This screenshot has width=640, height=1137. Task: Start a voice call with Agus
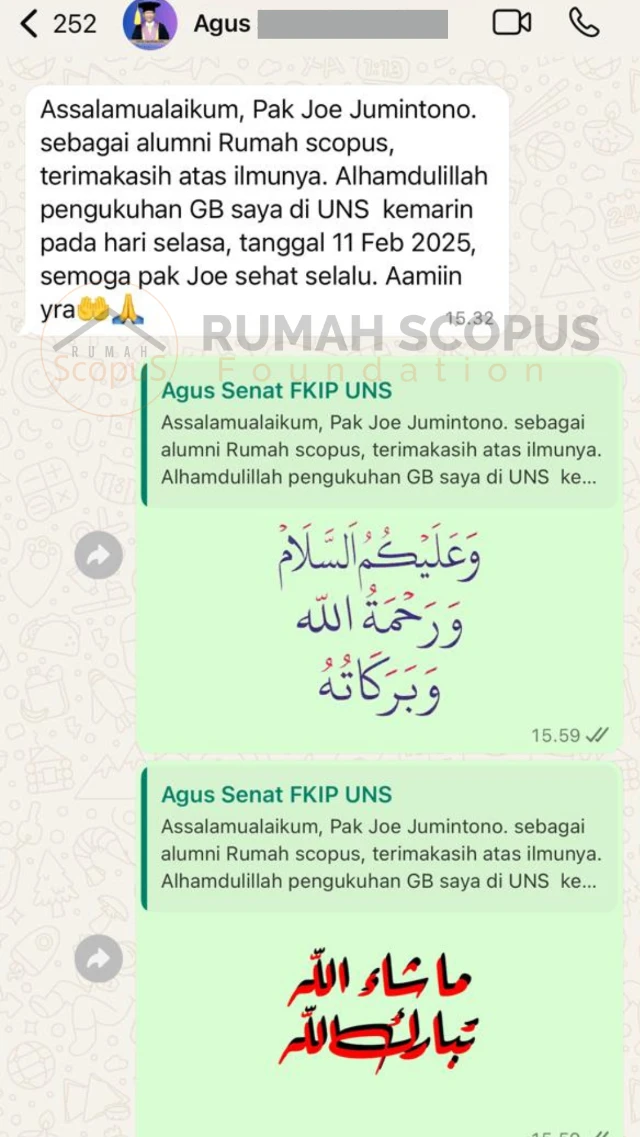(x=583, y=23)
